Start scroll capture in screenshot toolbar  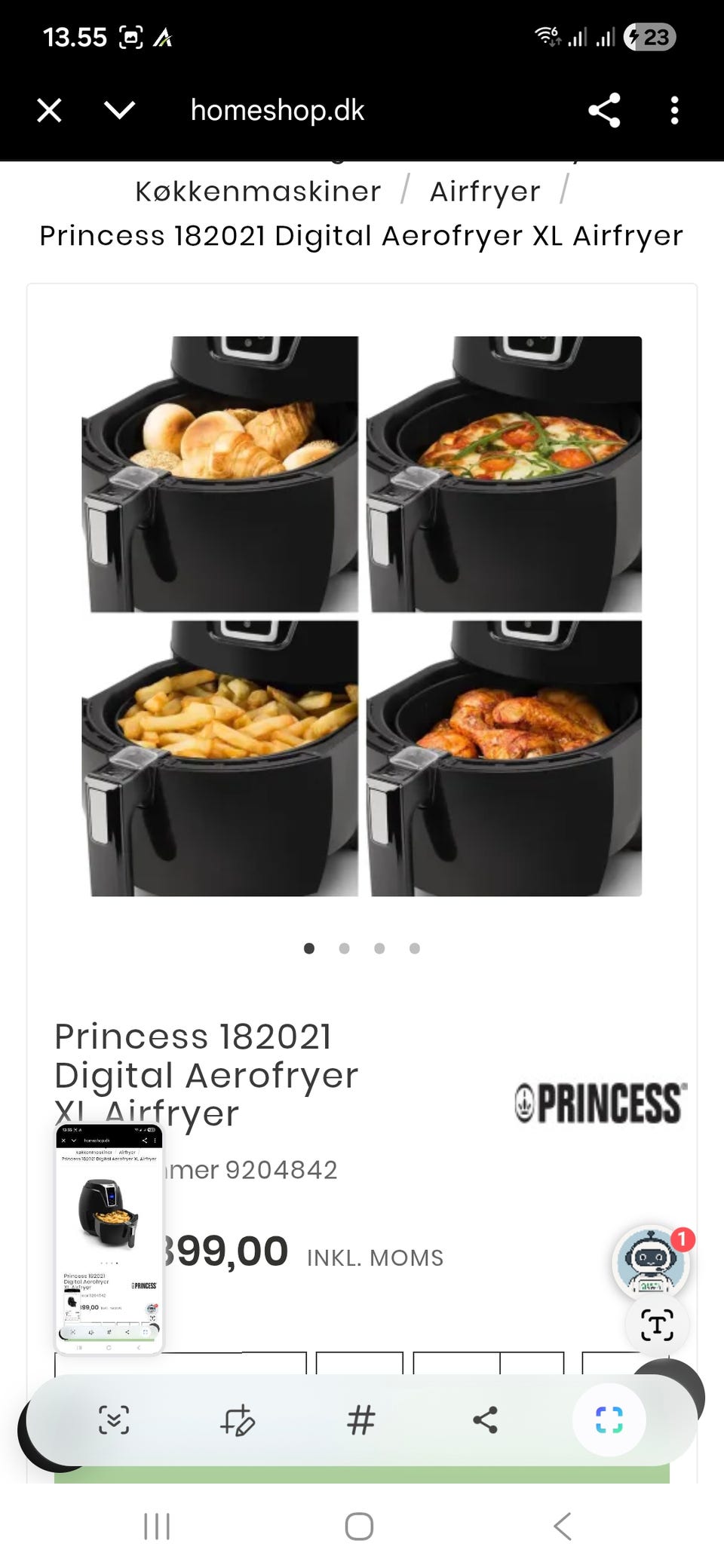(x=114, y=1420)
